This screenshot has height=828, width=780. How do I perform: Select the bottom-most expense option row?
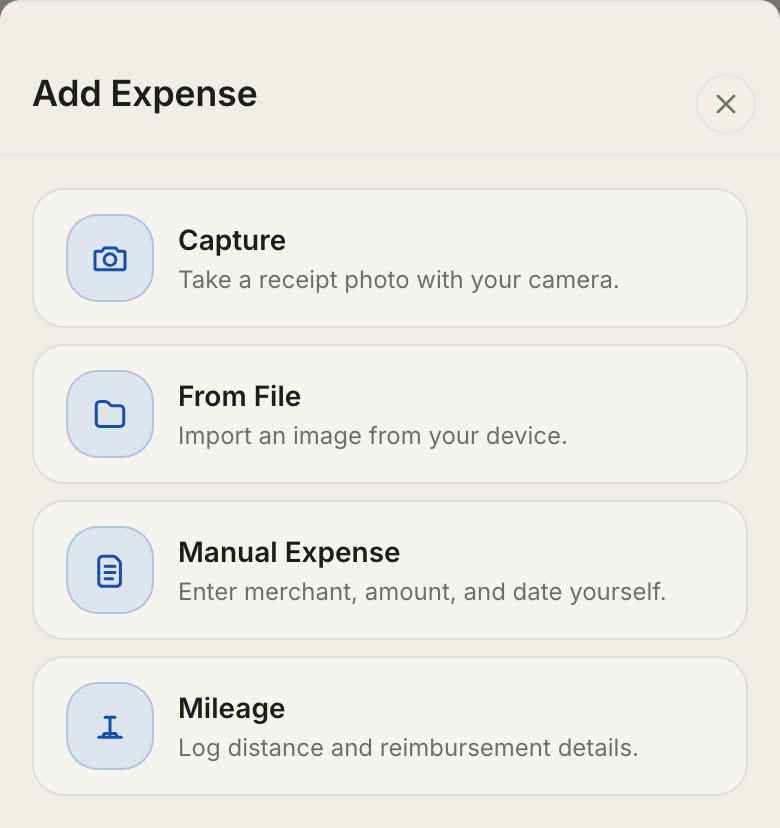click(x=390, y=725)
